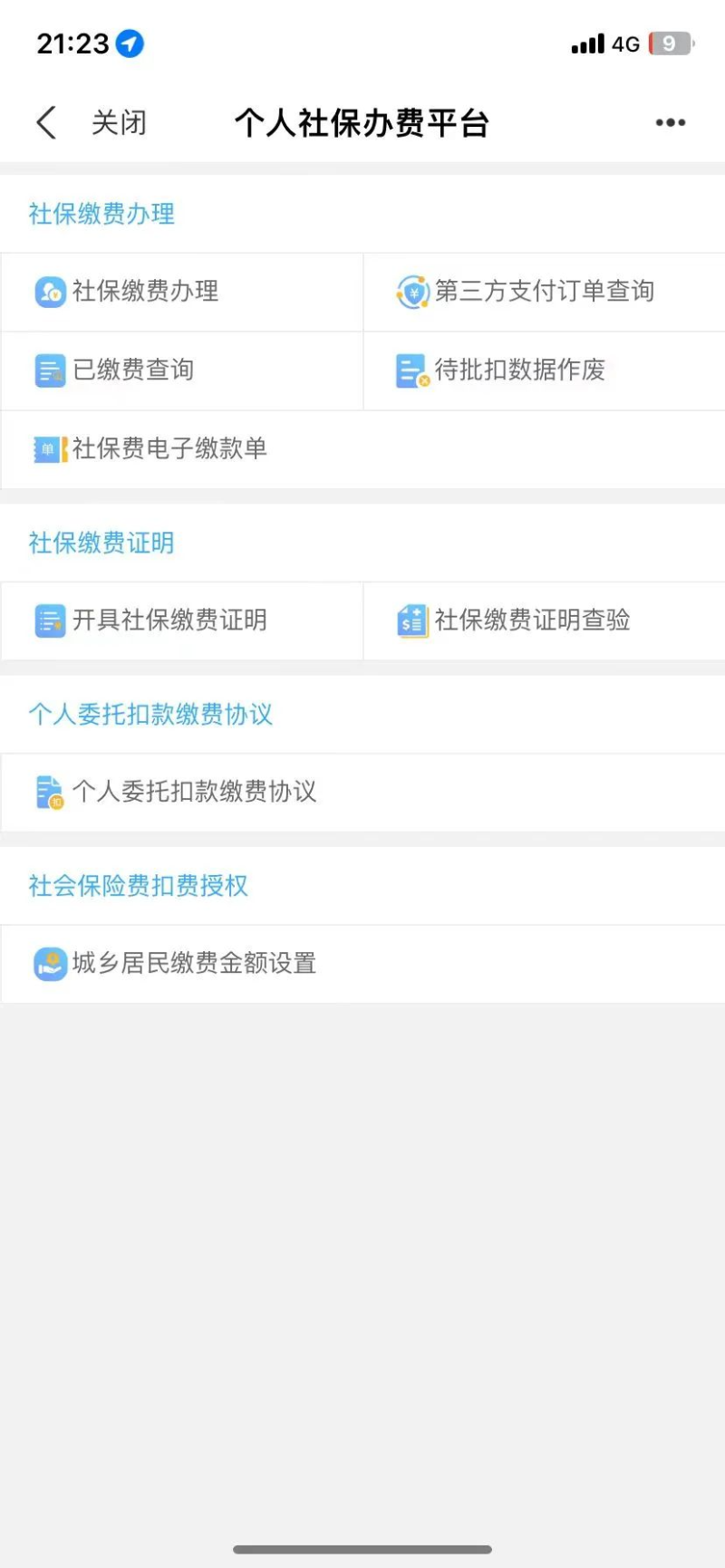725x1568 pixels.
Task: Go back using the left arrow
Action: (x=46, y=122)
